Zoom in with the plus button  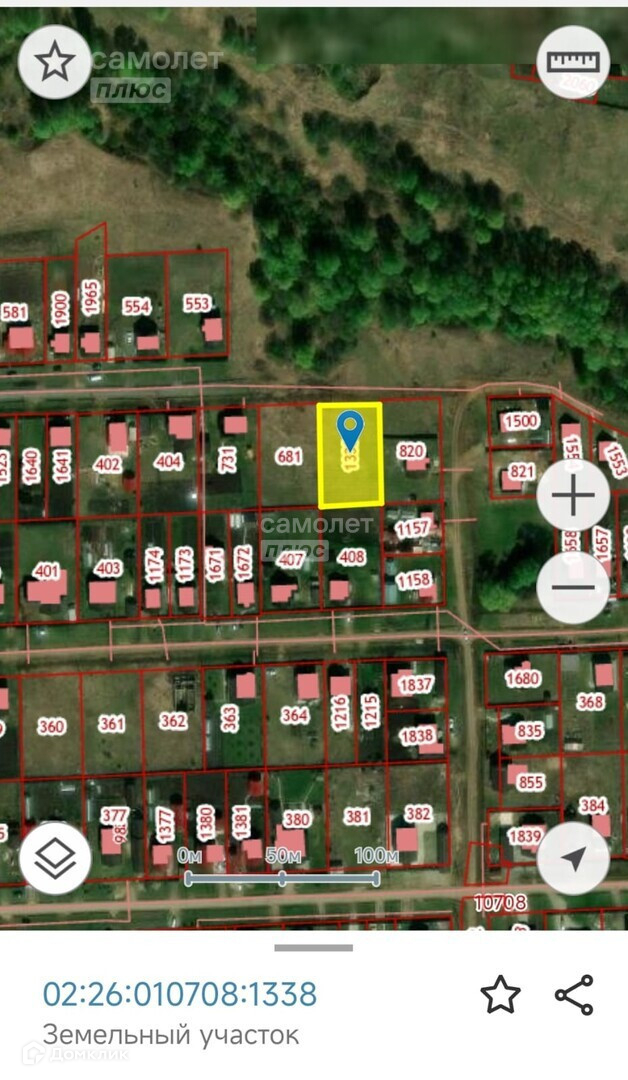[x=573, y=496]
